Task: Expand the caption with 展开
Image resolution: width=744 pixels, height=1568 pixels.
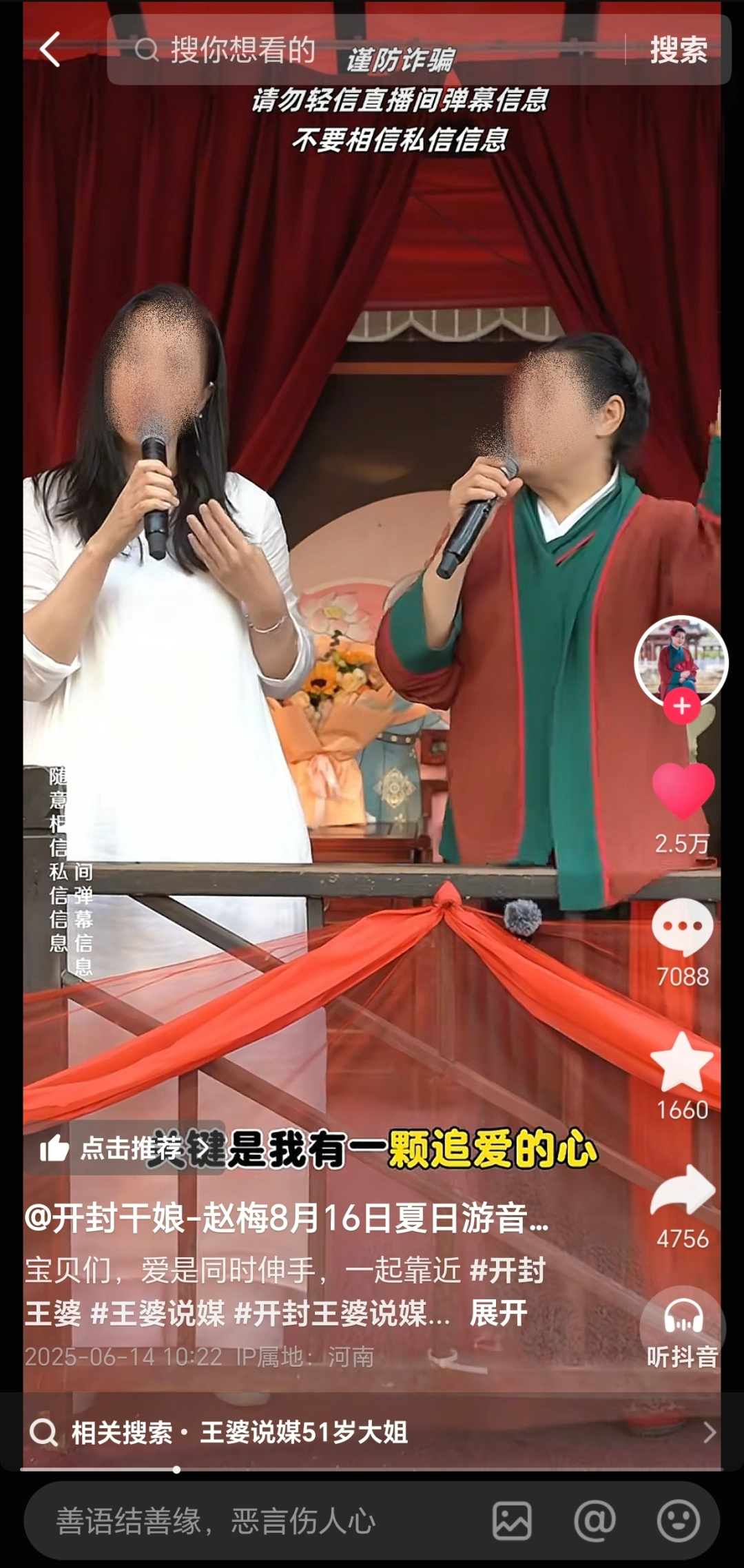Action: [498, 1313]
